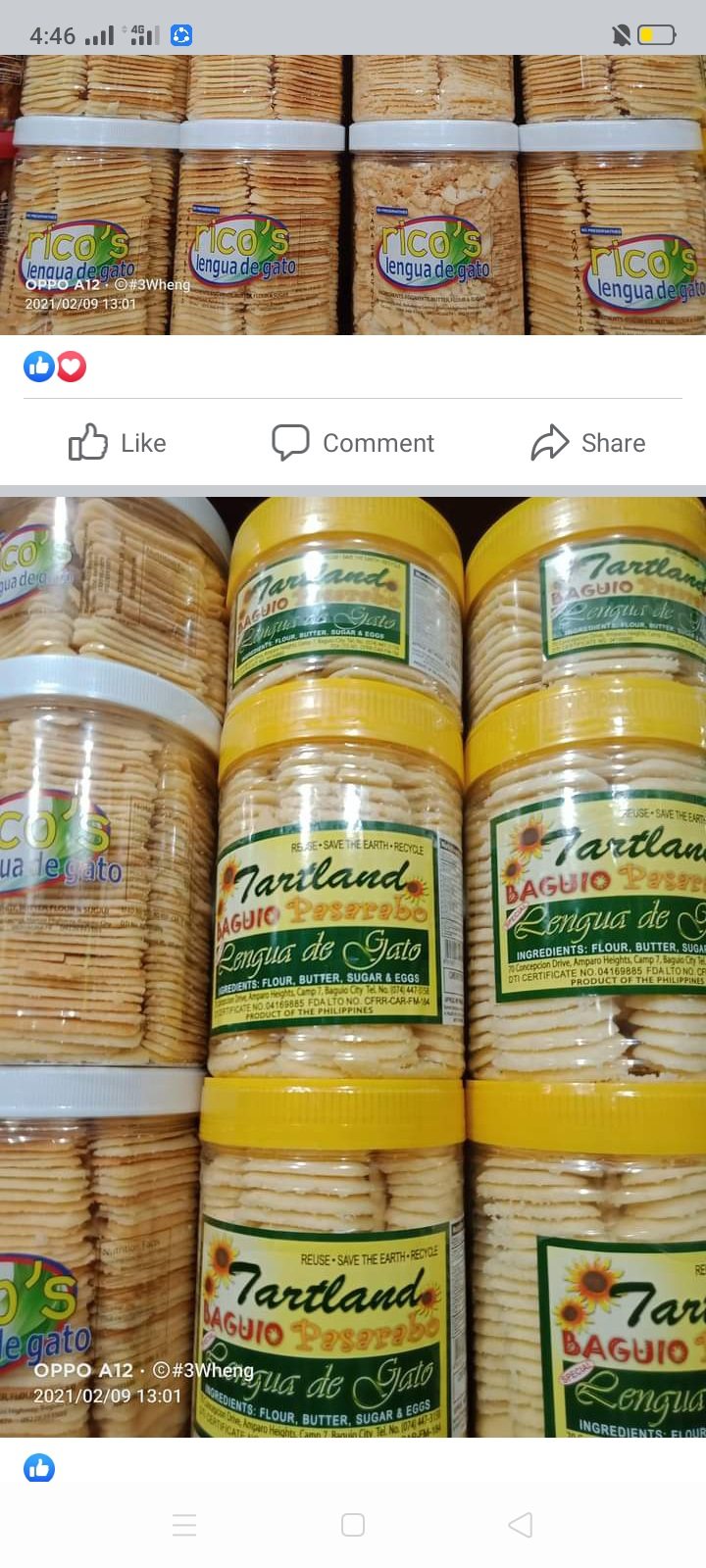706x1568 pixels.
Task: View reactions on the Rico's photo
Action: point(55,367)
